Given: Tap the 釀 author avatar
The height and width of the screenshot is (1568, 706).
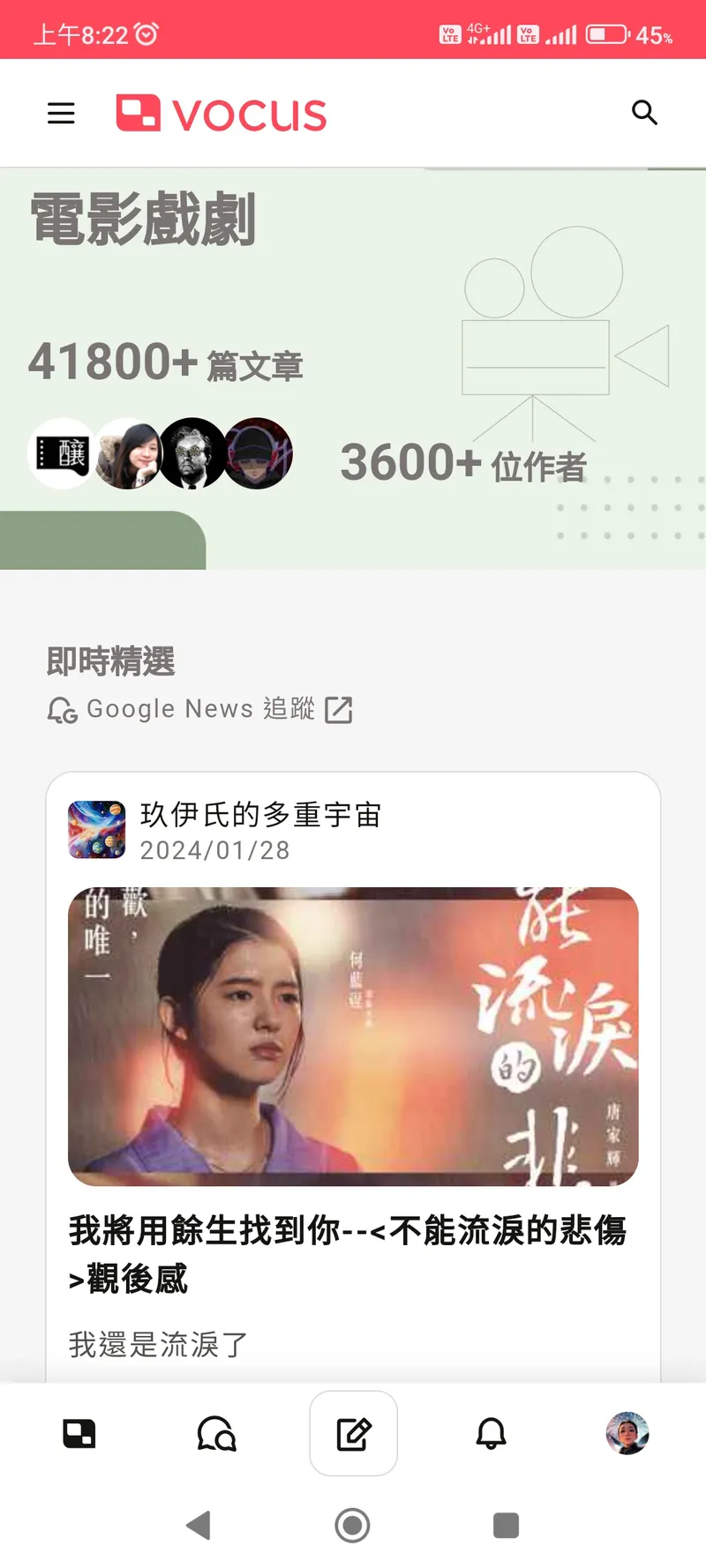Looking at the screenshot, I should click(x=62, y=453).
